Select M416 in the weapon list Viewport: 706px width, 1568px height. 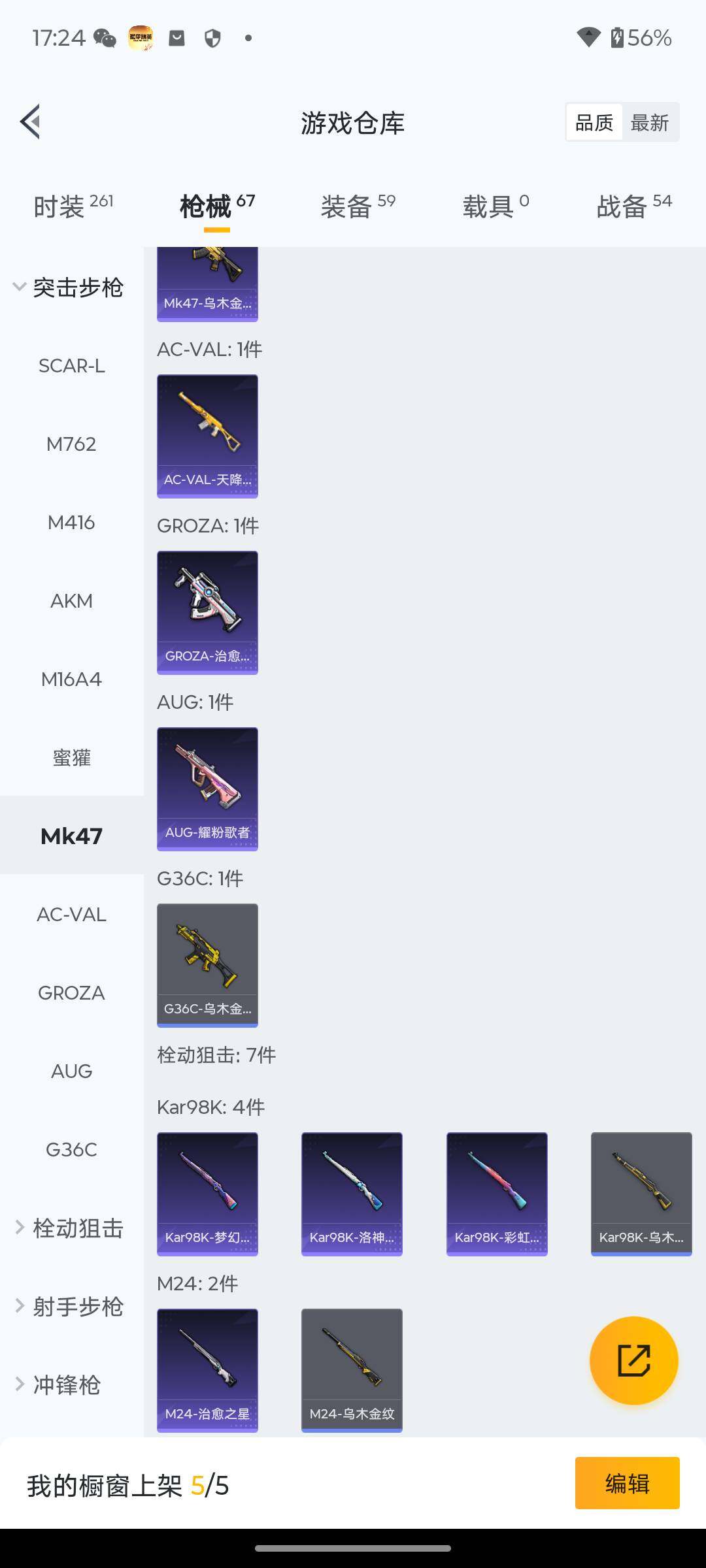click(71, 523)
